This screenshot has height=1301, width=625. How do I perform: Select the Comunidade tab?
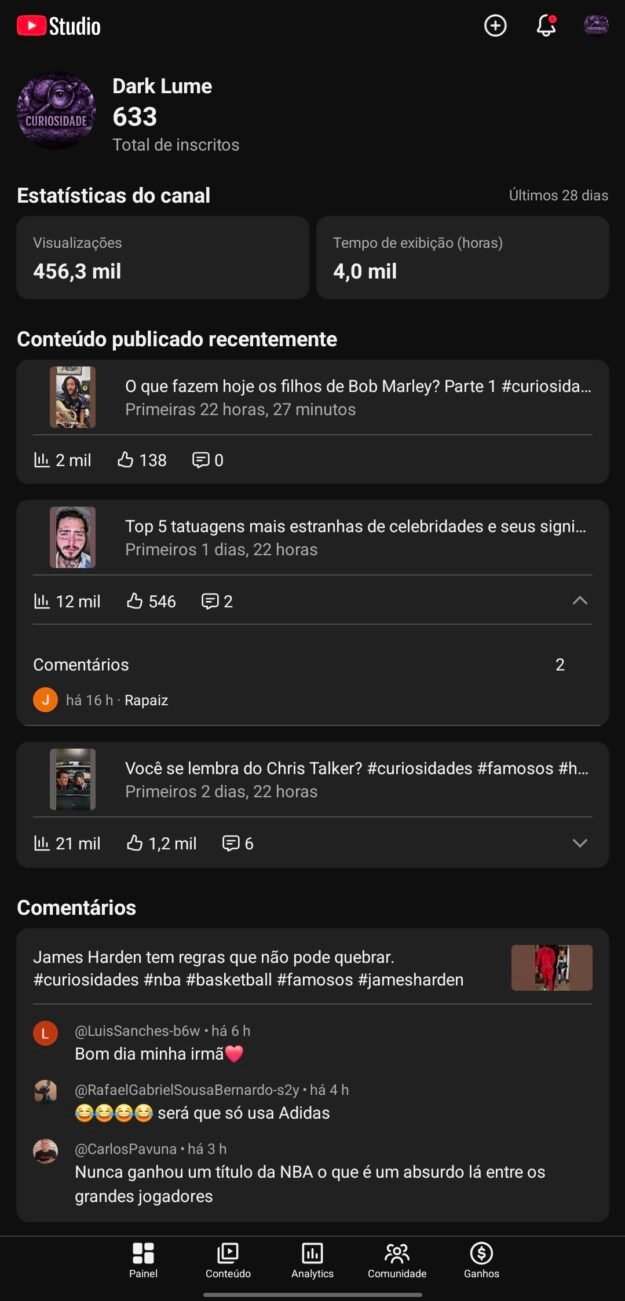(x=397, y=1260)
